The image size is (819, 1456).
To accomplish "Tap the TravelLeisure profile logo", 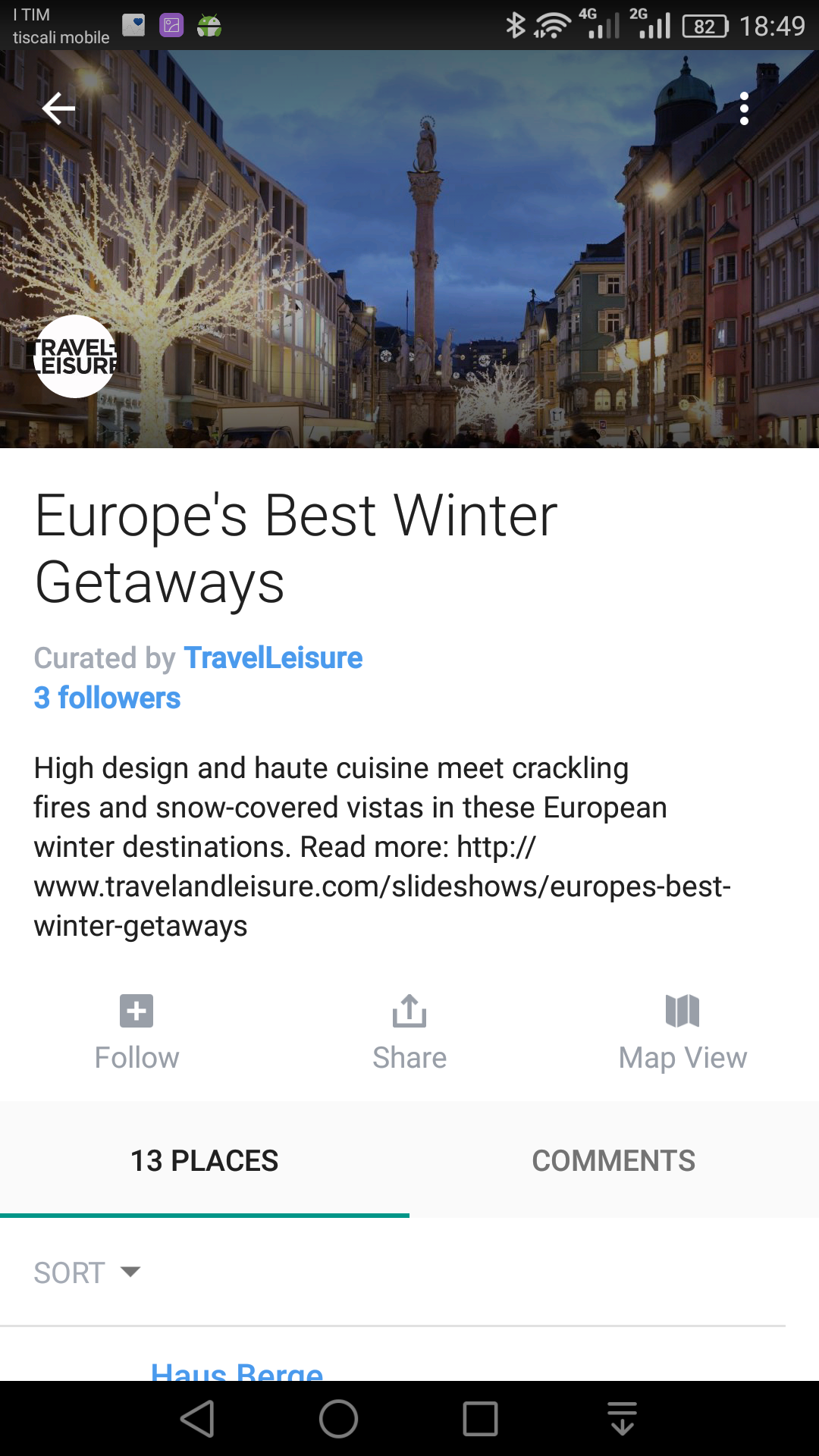I will [x=75, y=356].
